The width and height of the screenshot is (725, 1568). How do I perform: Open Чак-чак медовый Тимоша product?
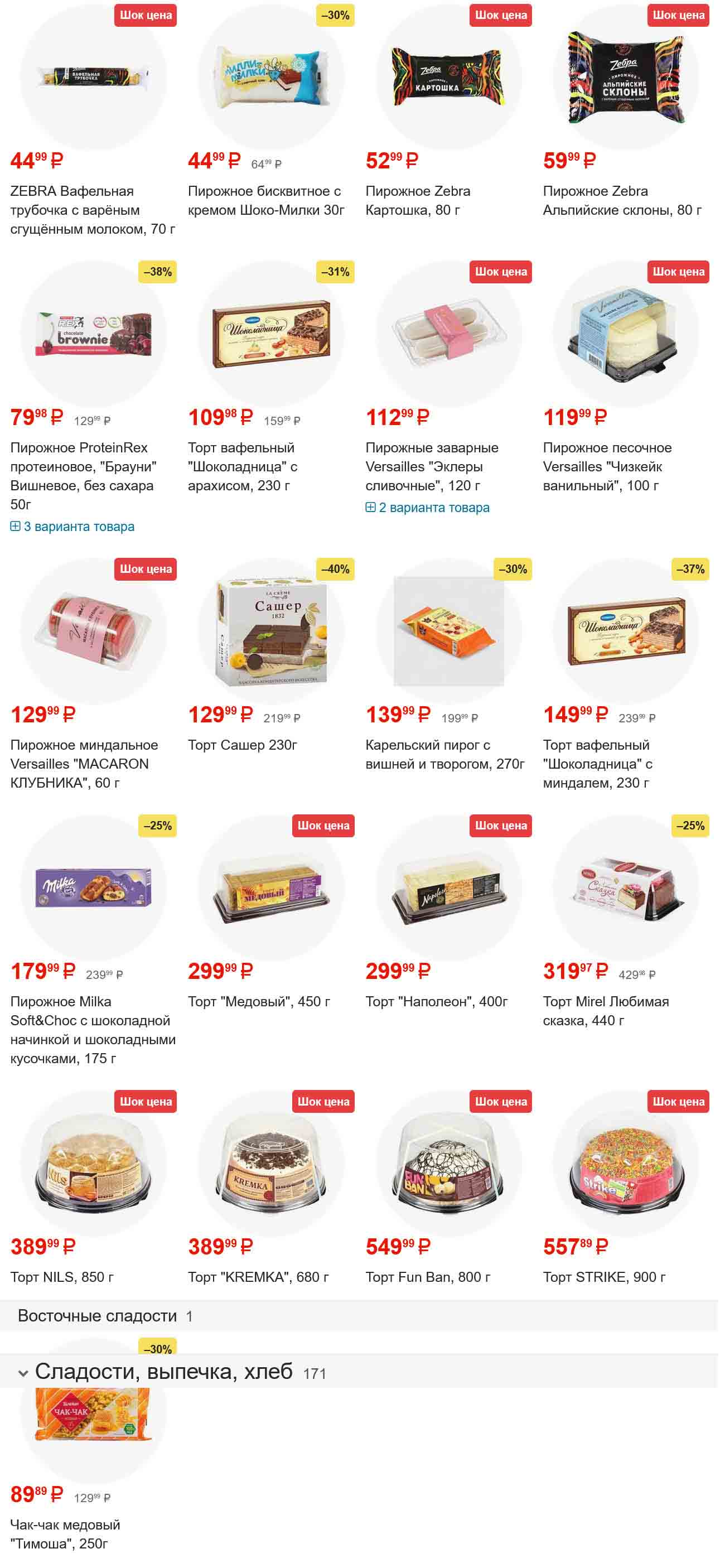65,1533
